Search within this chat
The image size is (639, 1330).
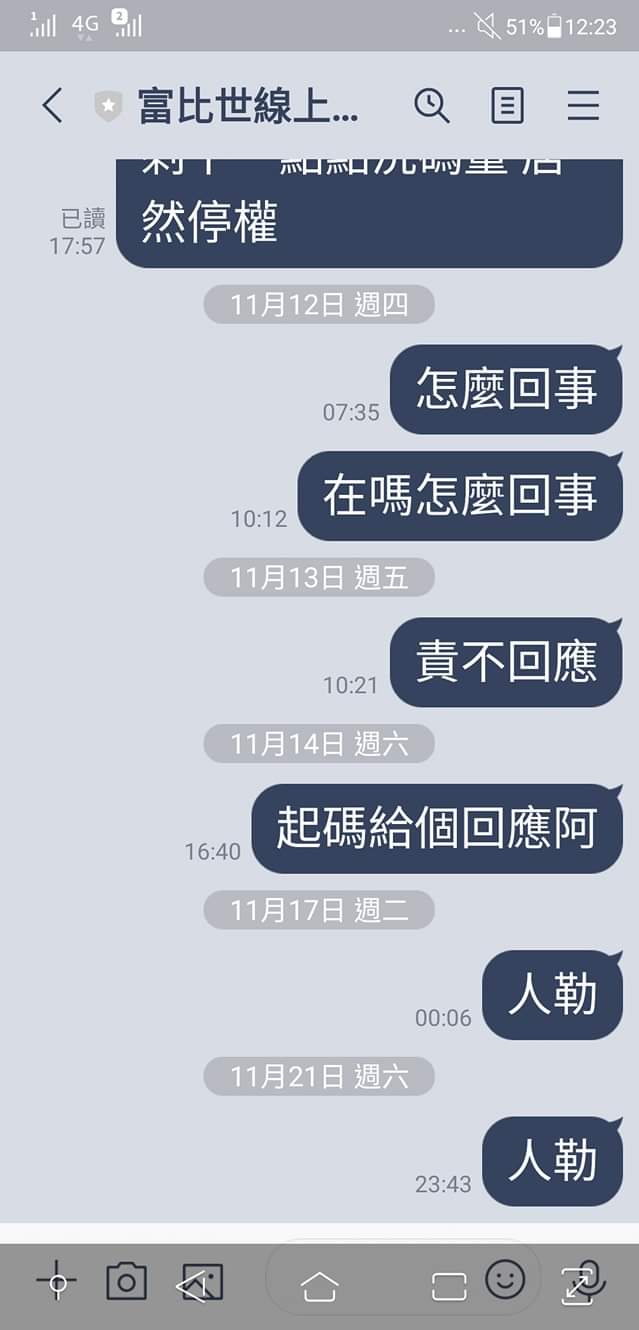point(431,105)
